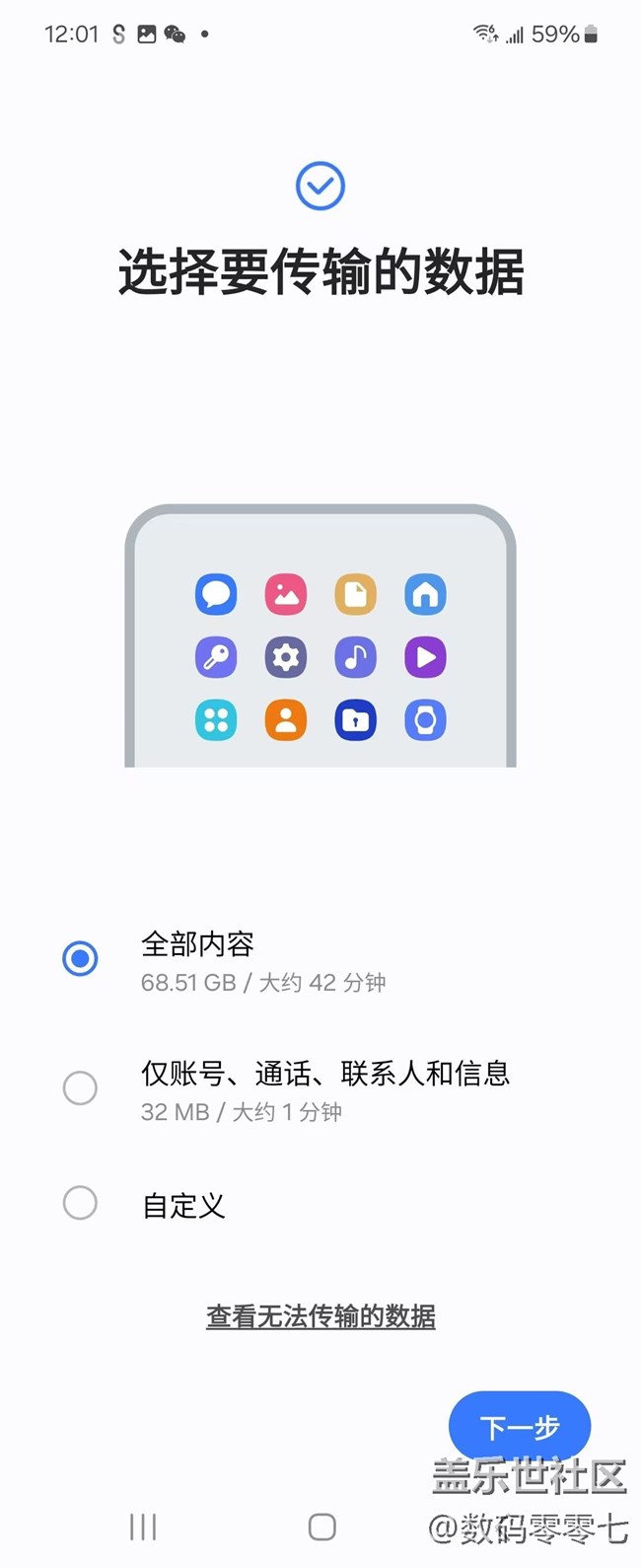
Task: Choose 仅账号、通话、联系人和信息 option
Action: point(80,1088)
